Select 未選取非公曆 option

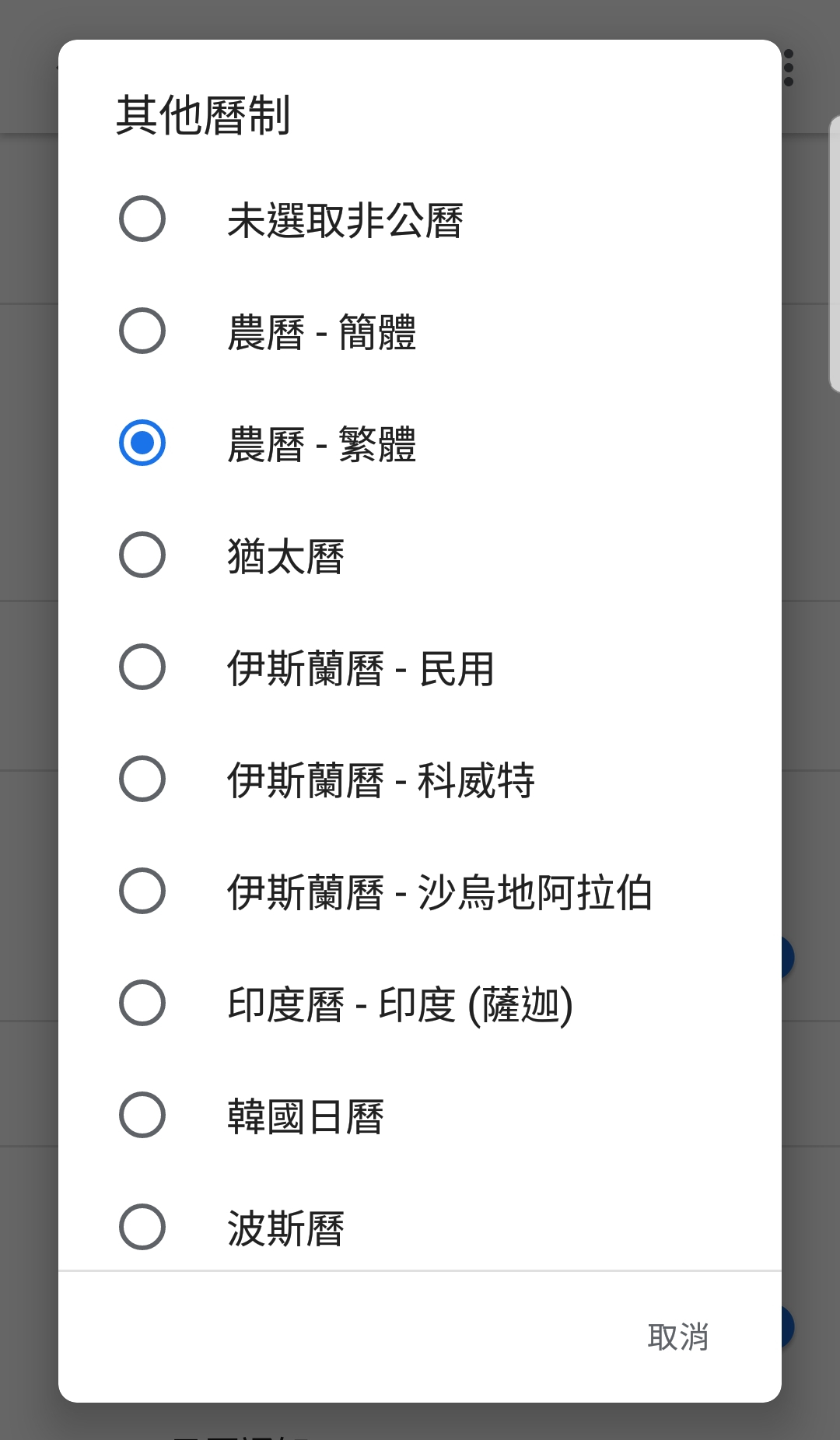pos(420,219)
